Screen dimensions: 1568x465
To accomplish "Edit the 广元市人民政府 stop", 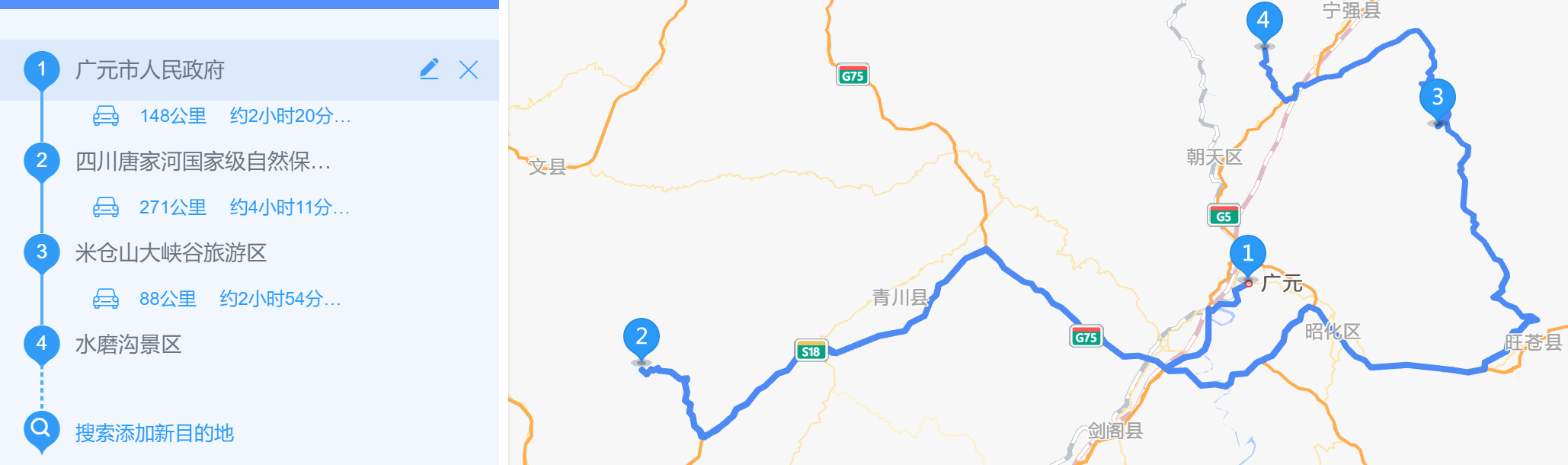I will [429, 69].
